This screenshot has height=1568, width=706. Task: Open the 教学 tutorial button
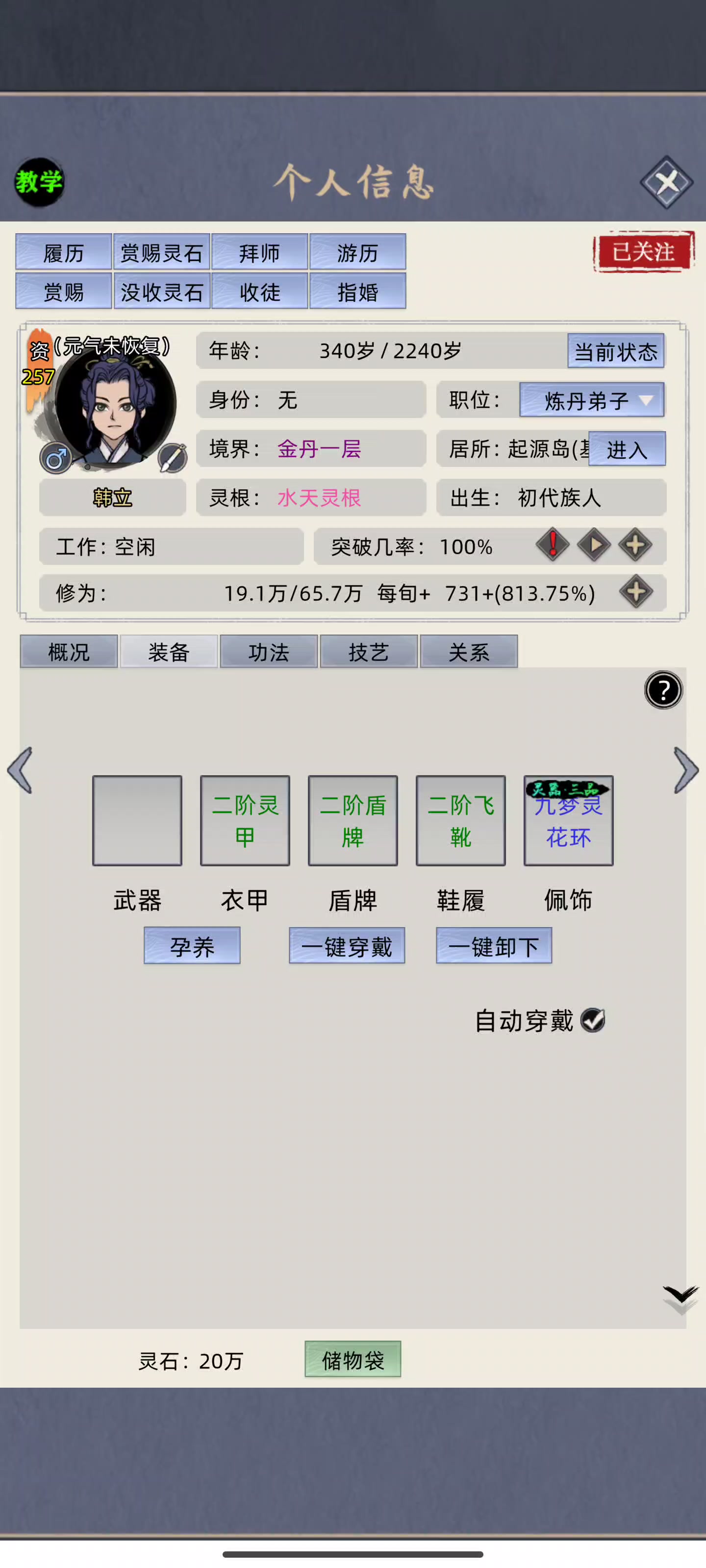39,181
